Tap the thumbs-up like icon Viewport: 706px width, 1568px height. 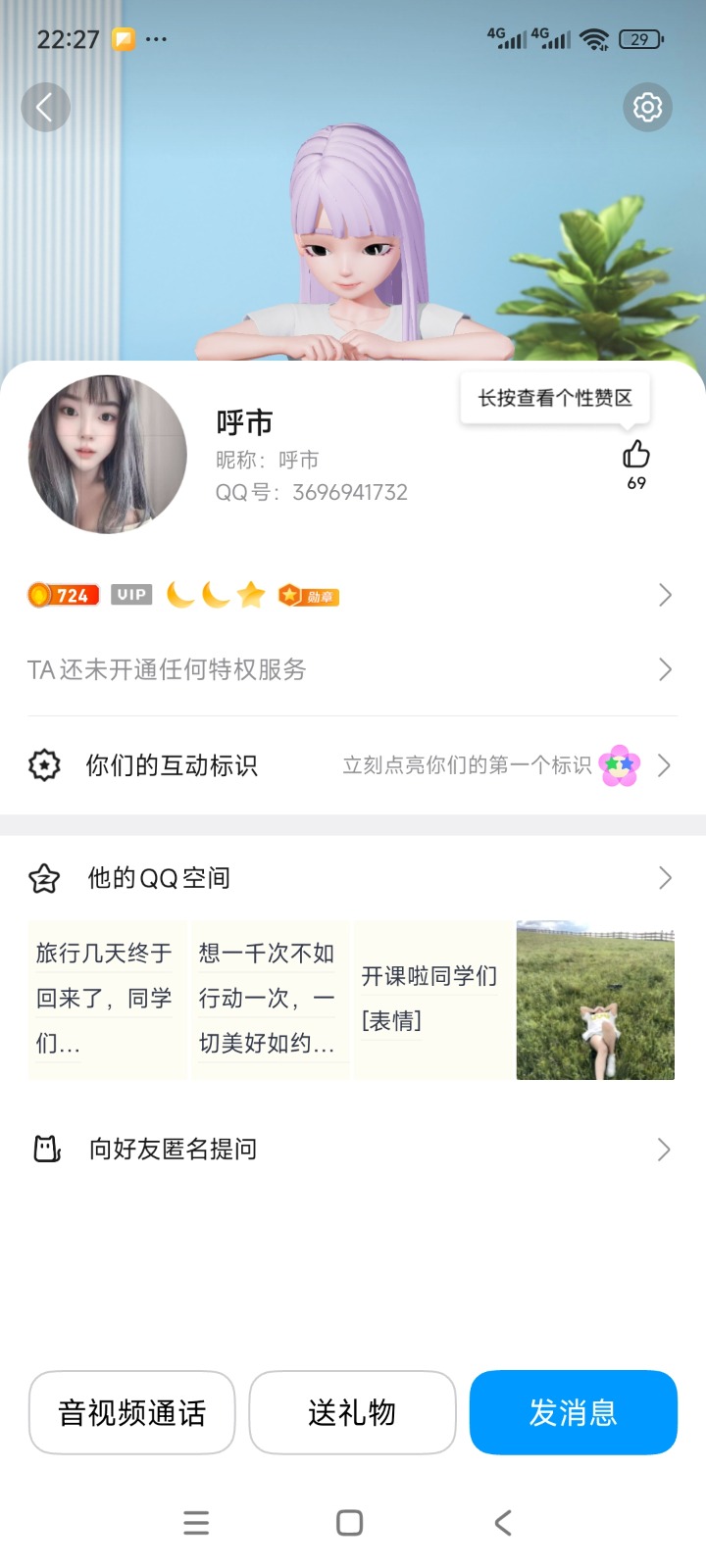(636, 452)
